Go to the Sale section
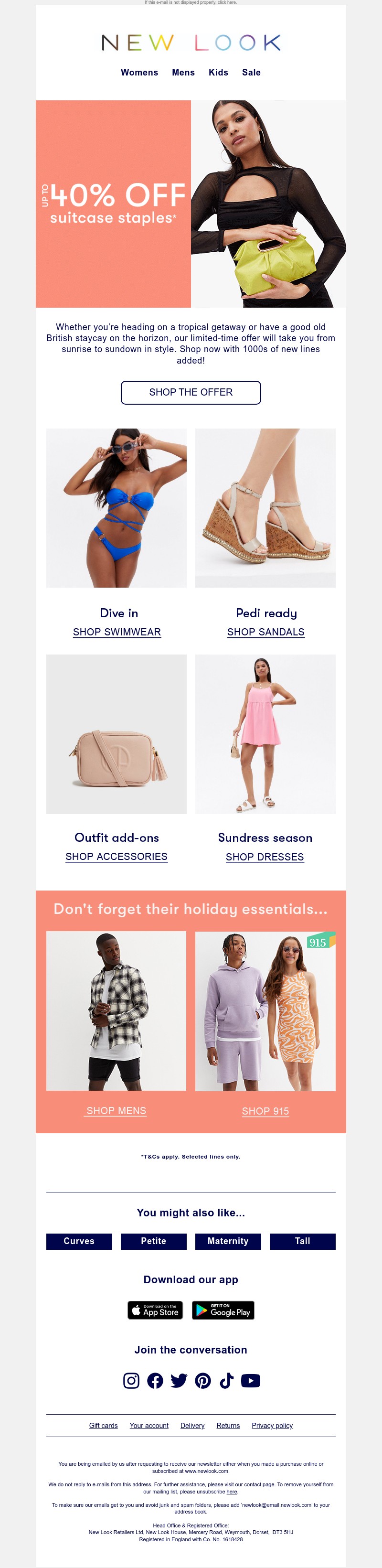This screenshot has height=1568, width=382. point(251,73)
